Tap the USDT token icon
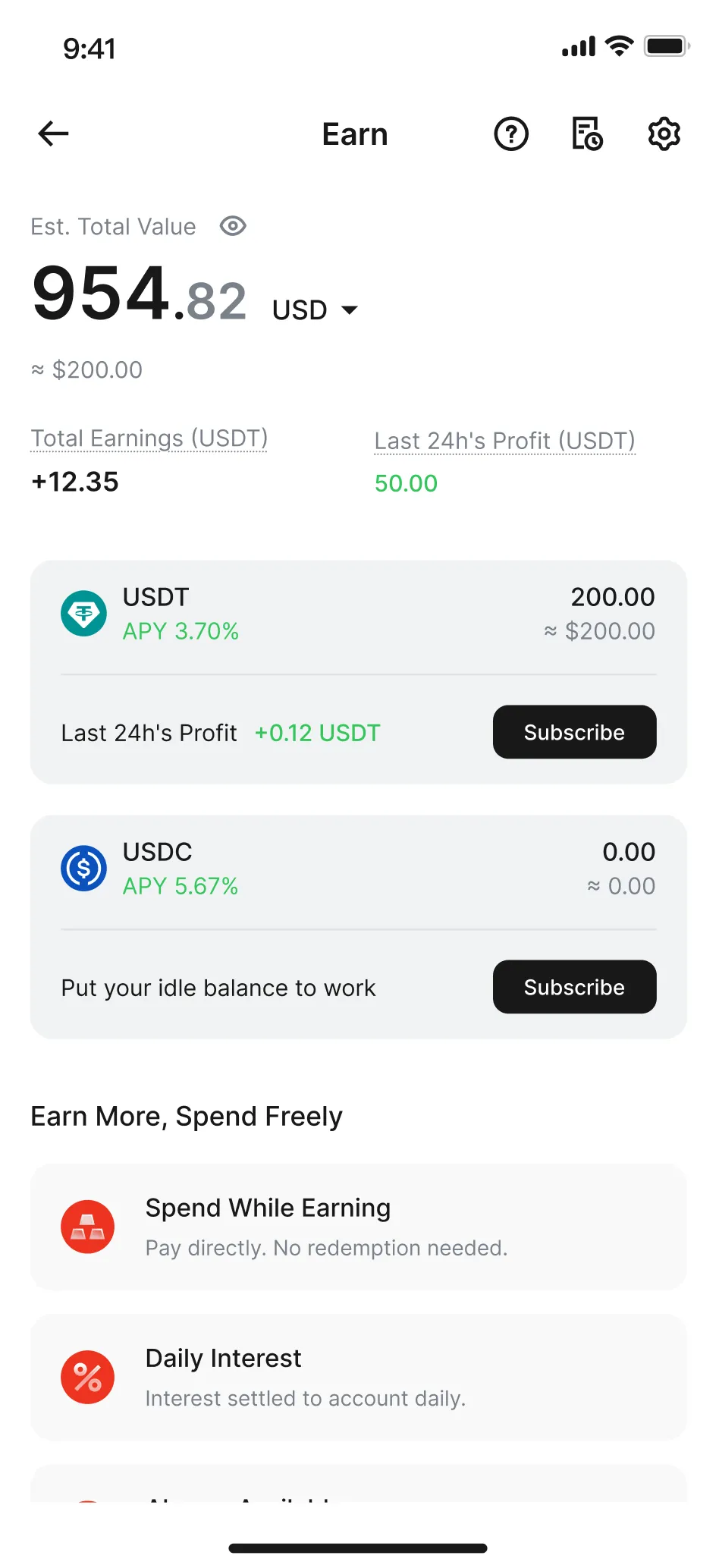The width and height of the screenshot is (719, 1568). [84, 613]
